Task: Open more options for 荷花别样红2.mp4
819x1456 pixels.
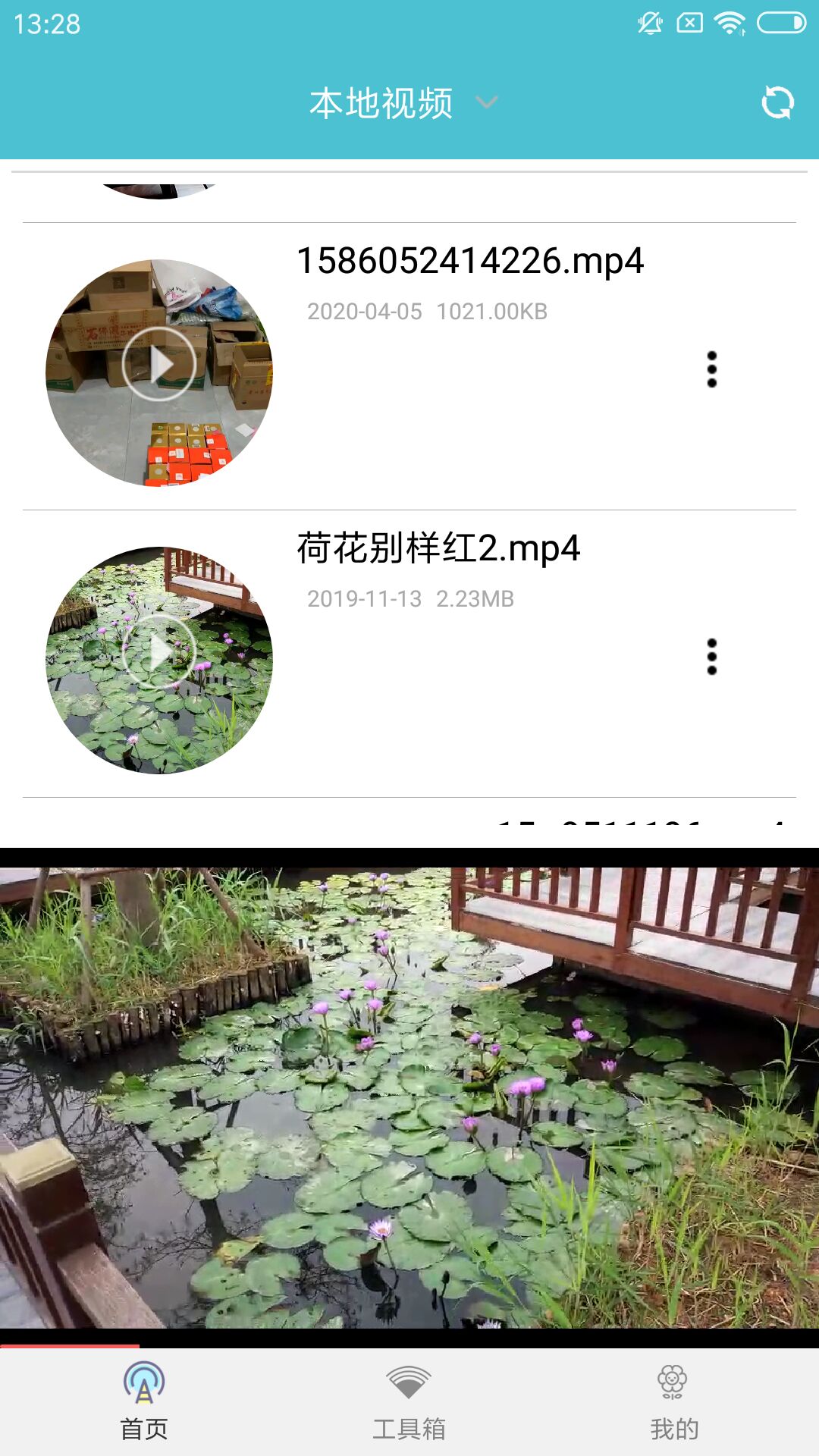Action: (x=711, y=657)
